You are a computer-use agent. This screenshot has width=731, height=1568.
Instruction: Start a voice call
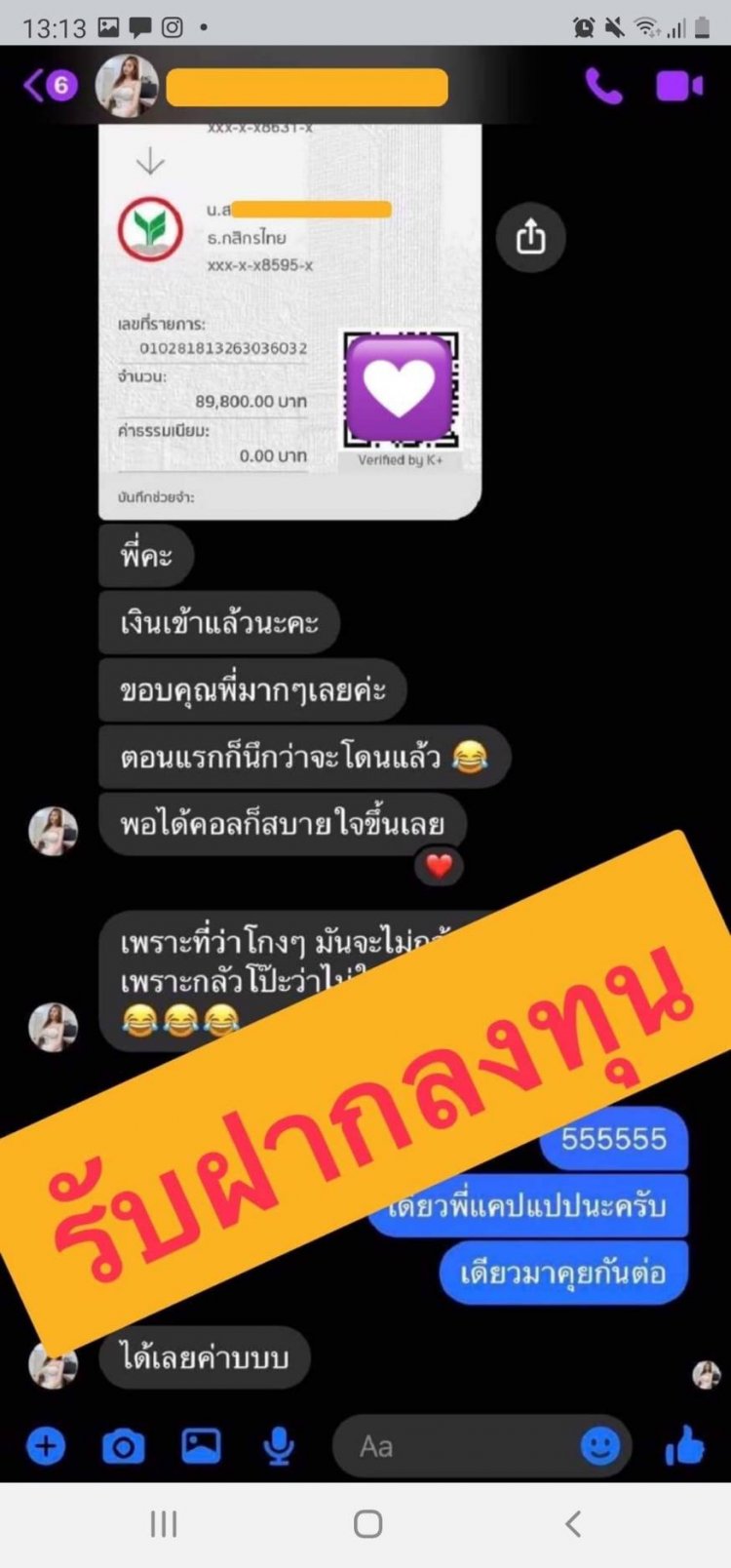pyautogui.click(x=602, y=87)
